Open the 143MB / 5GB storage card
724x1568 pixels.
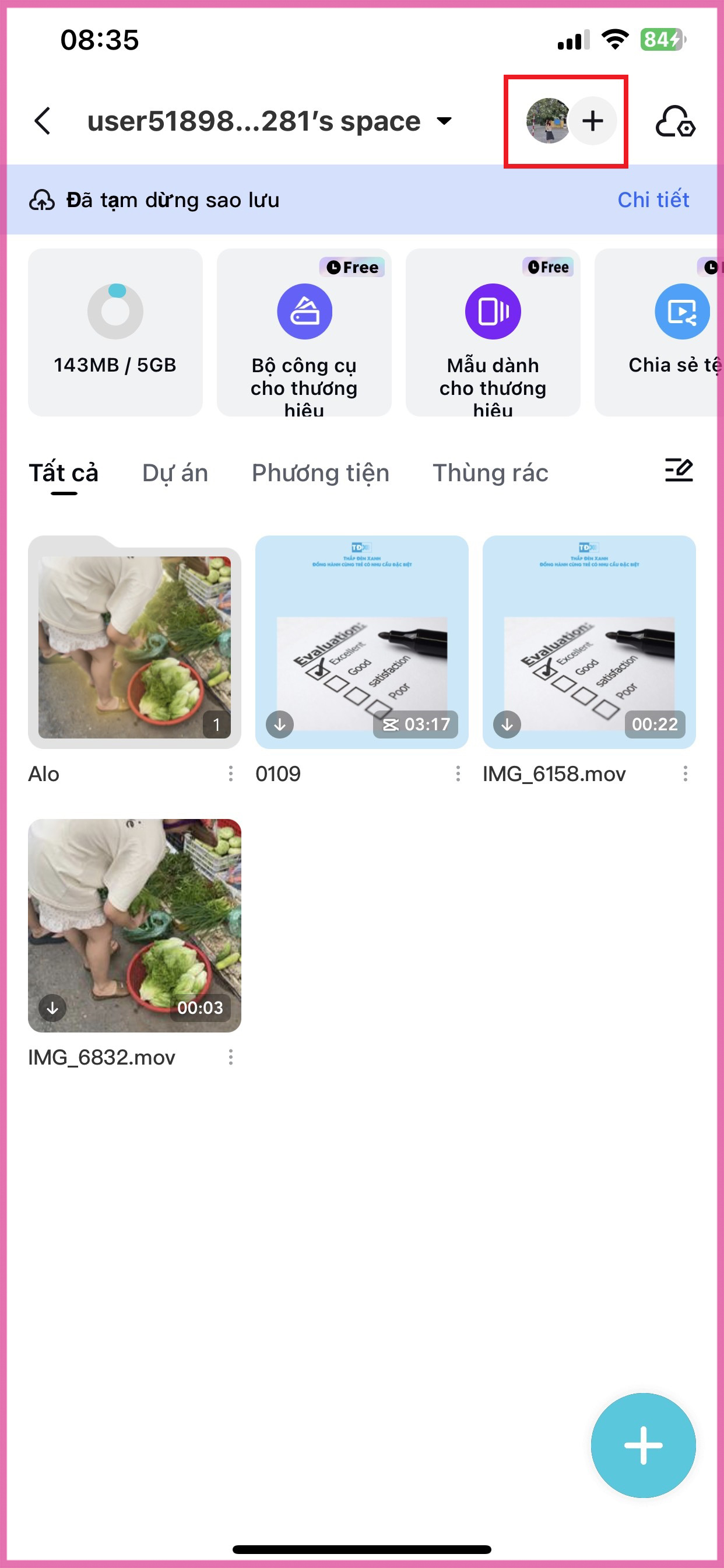[x=115, y=332]
